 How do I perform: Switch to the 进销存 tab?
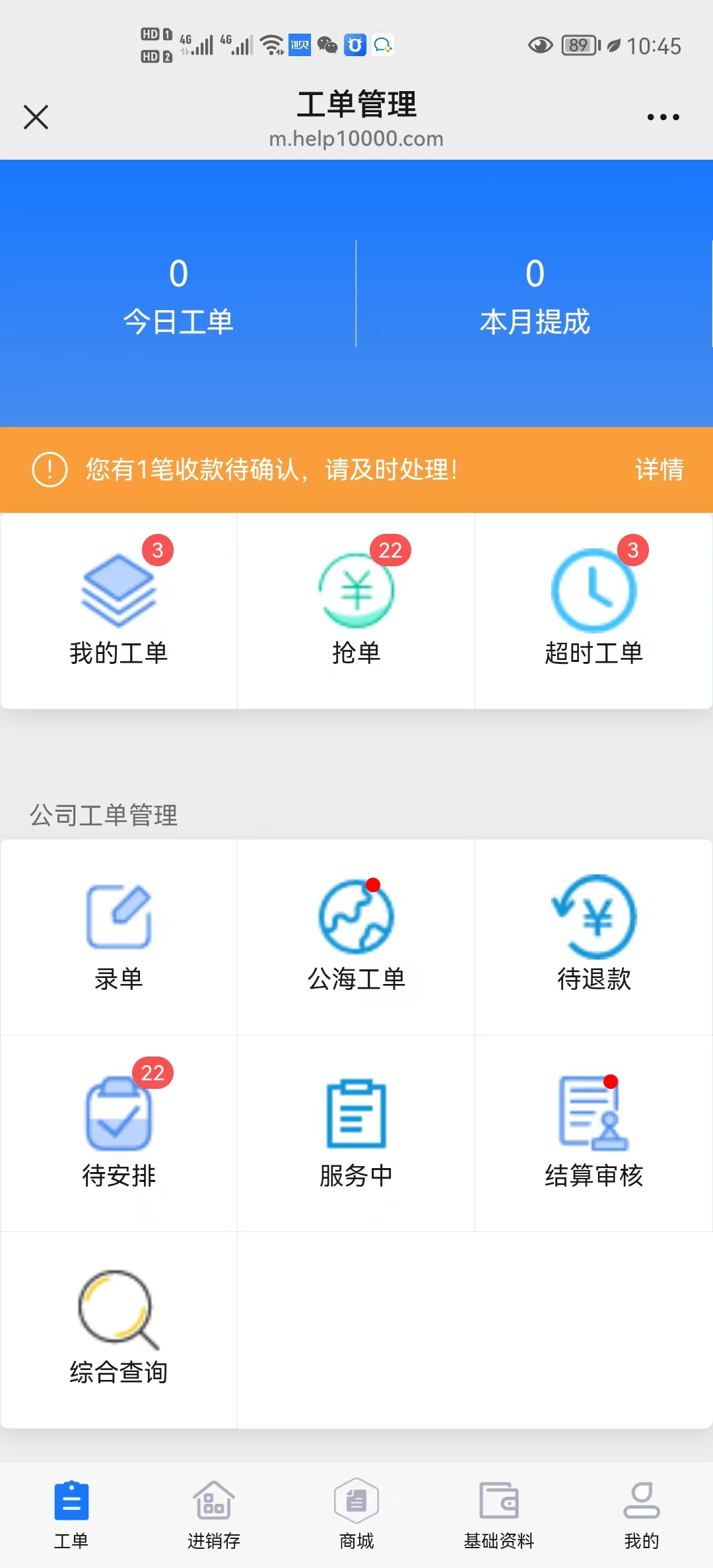(x=214, y=1515)
